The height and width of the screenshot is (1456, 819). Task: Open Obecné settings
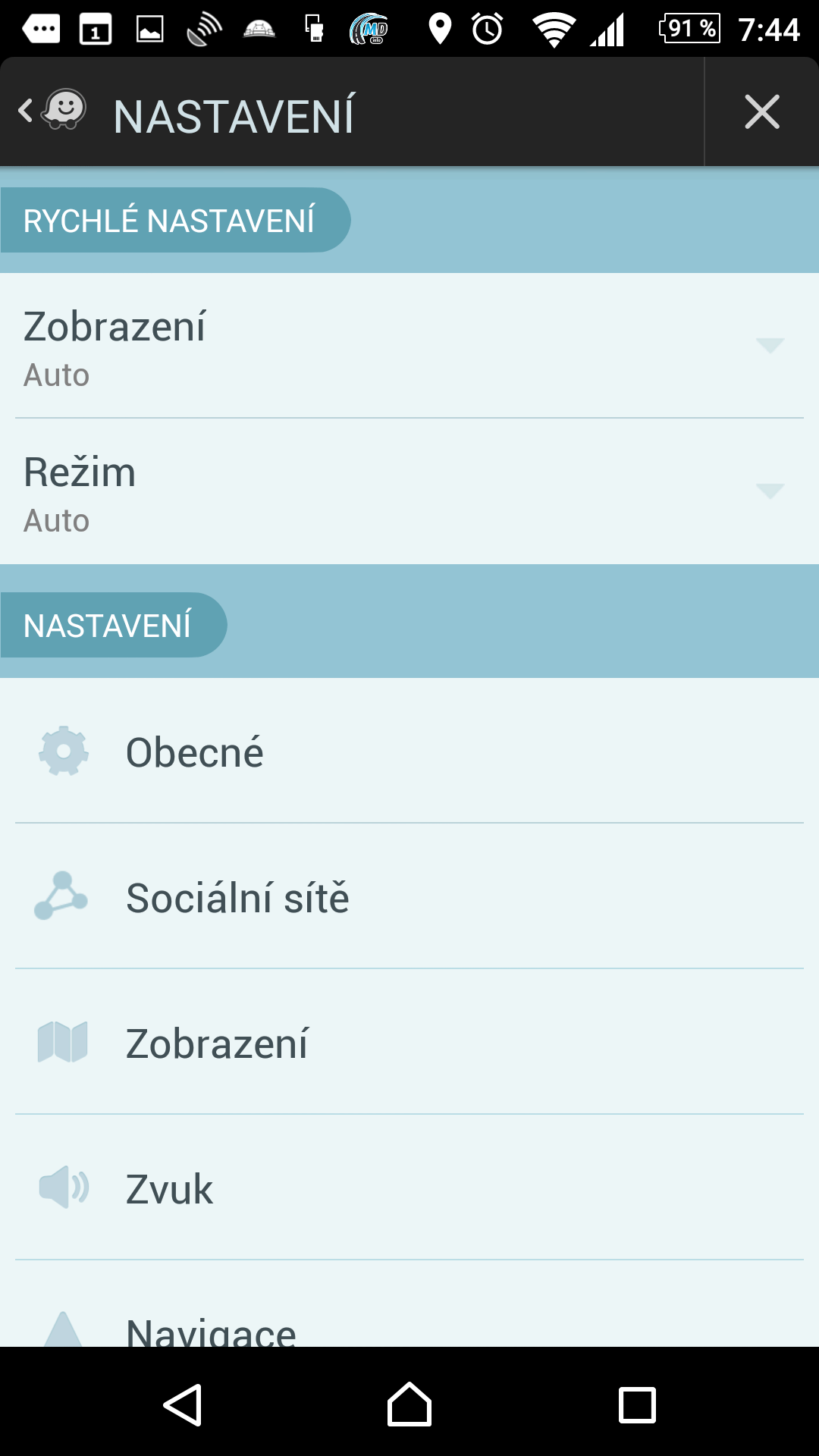(x=409, y=752)
